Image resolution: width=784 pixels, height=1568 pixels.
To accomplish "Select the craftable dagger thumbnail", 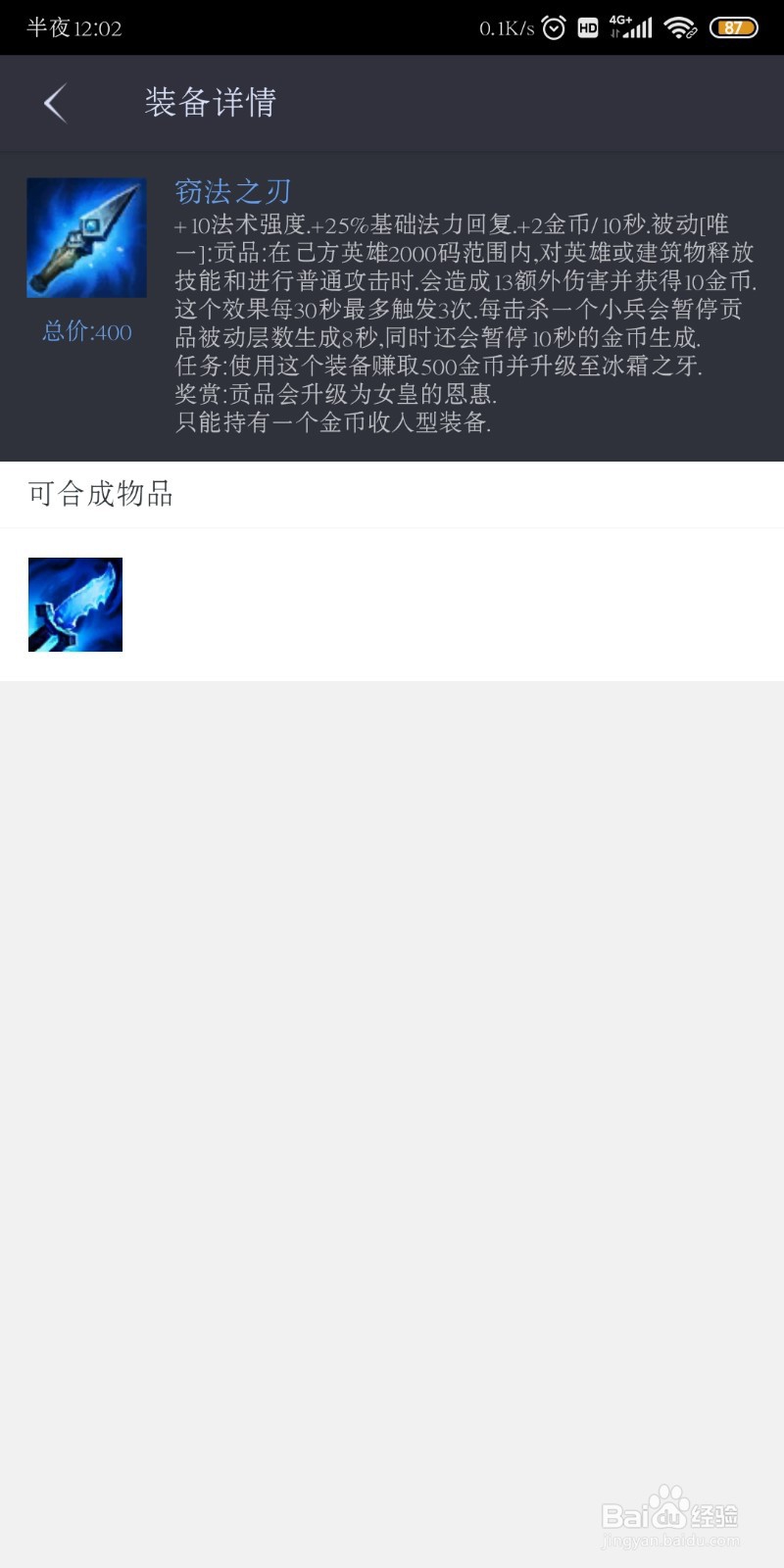I will 74,604.
